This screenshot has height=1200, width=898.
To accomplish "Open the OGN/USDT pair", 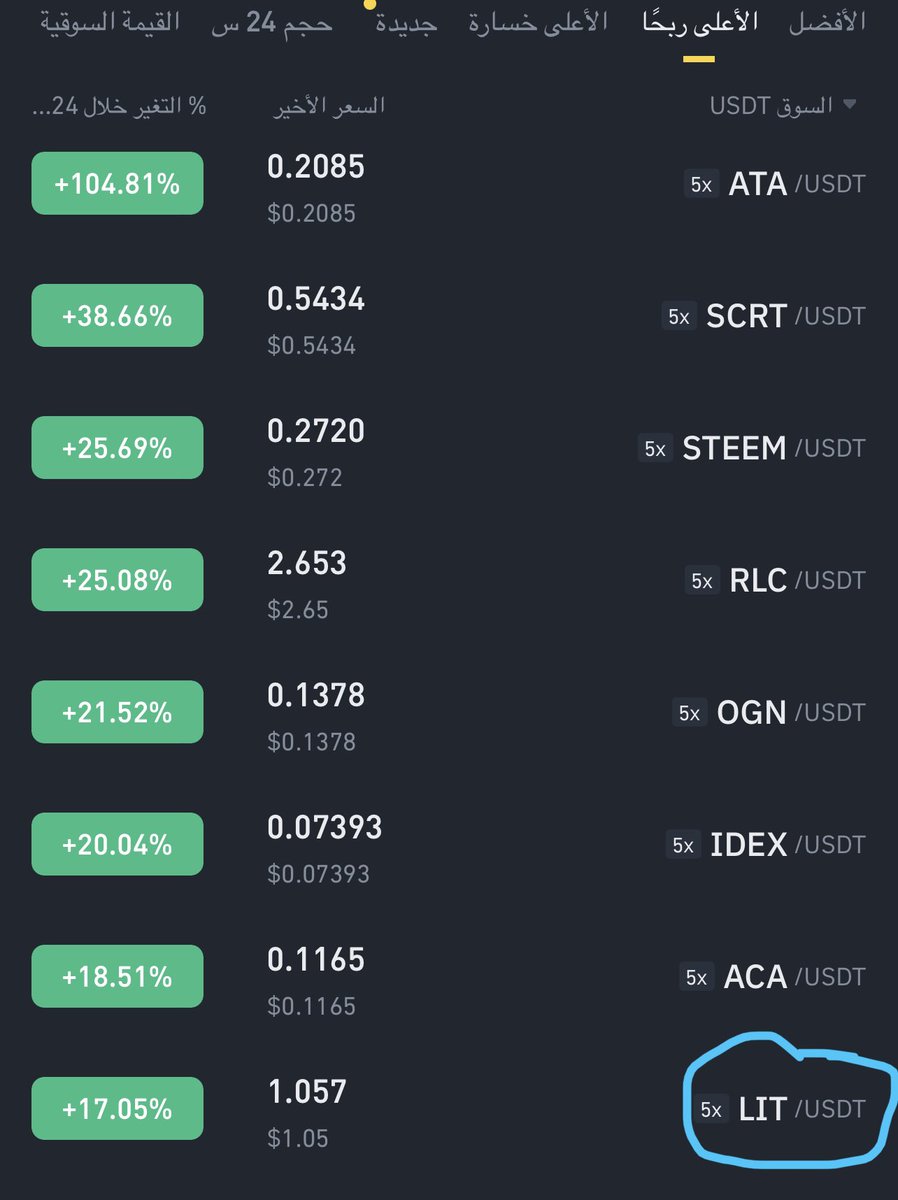I will click(769, 713).
